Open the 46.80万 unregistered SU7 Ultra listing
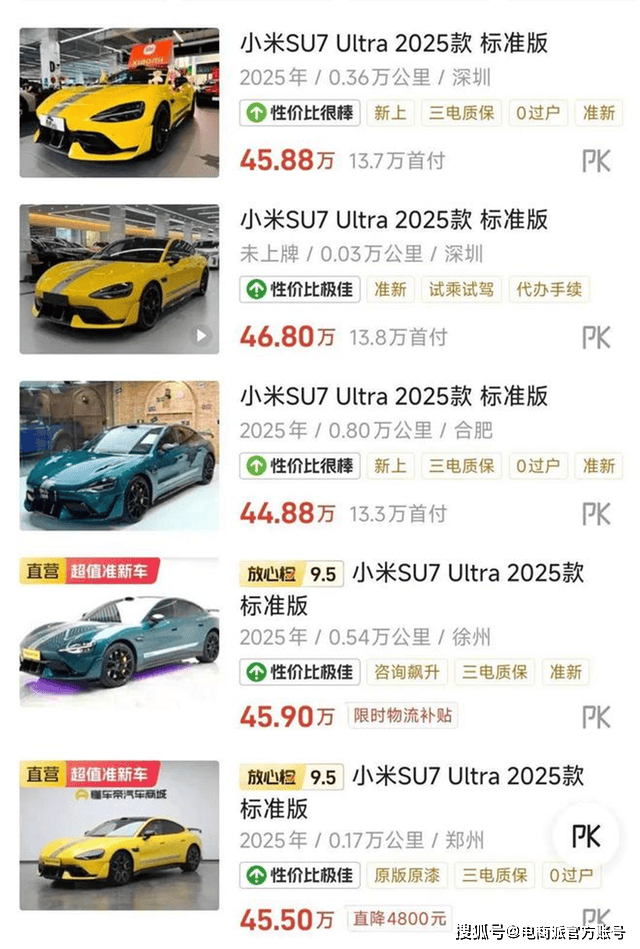This screenshot has width=640, height=949. 393,220
